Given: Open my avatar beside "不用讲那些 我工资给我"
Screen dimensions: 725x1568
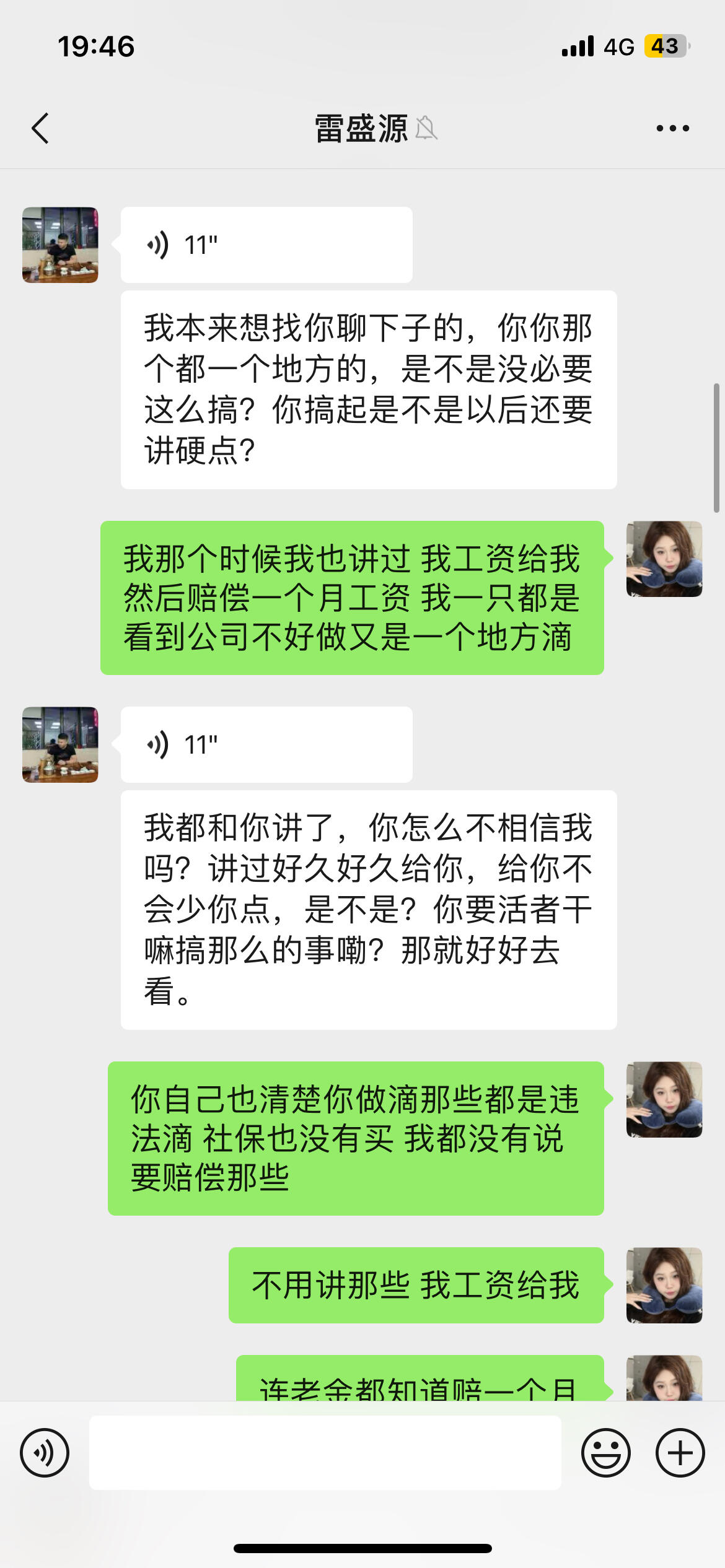Looking at the screenshot, I should (664, 1285).
